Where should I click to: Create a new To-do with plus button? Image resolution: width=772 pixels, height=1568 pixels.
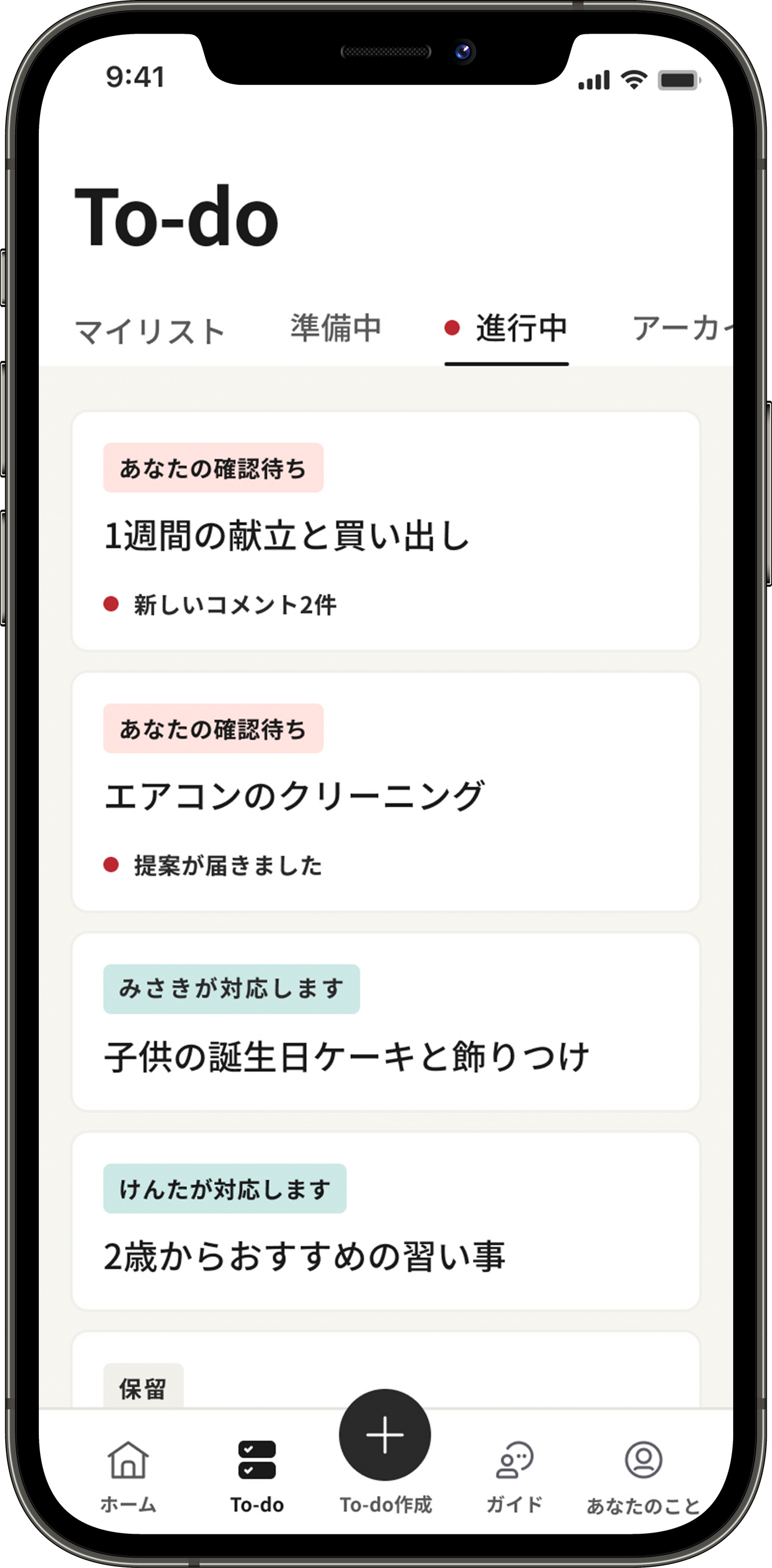384,1436
